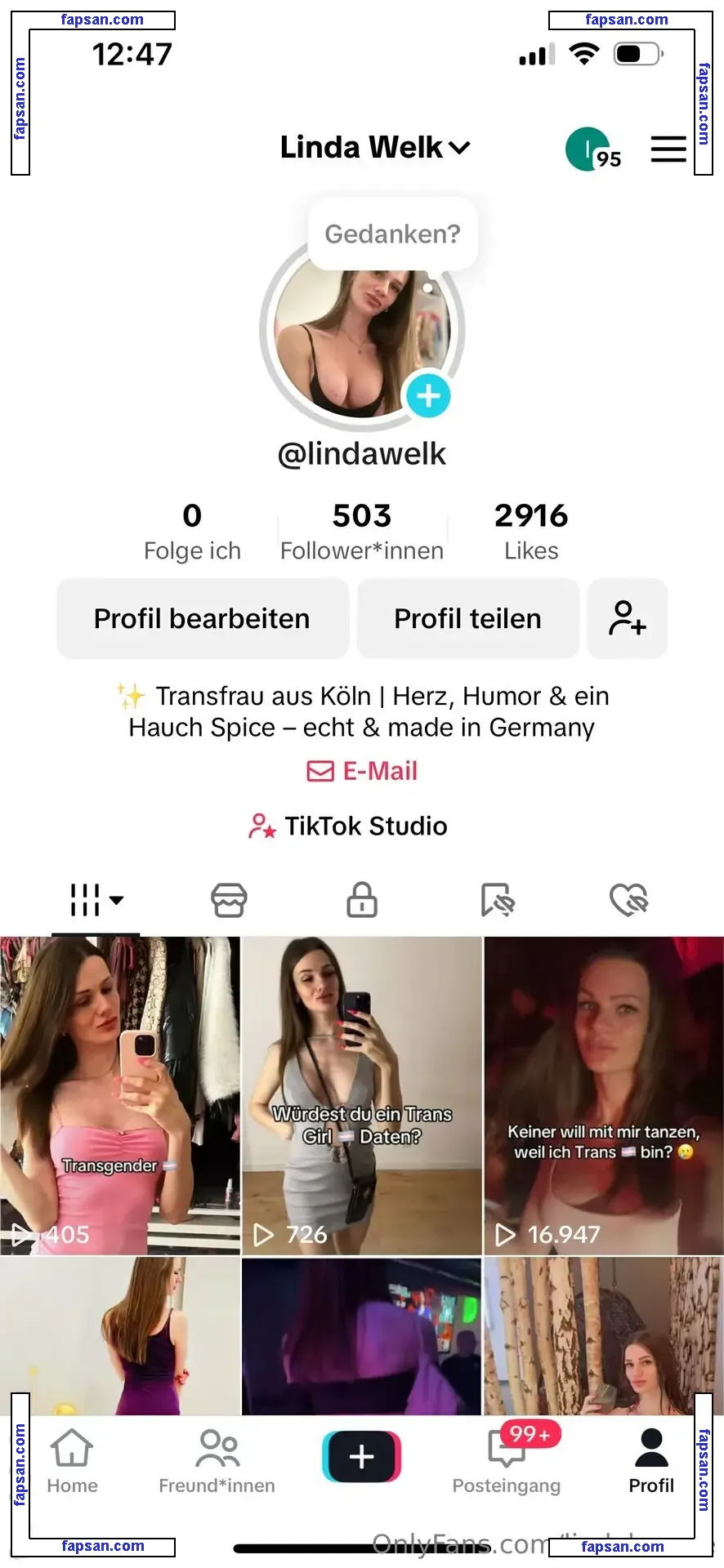
Task: Tap Profil teilen
Action: 467,619
